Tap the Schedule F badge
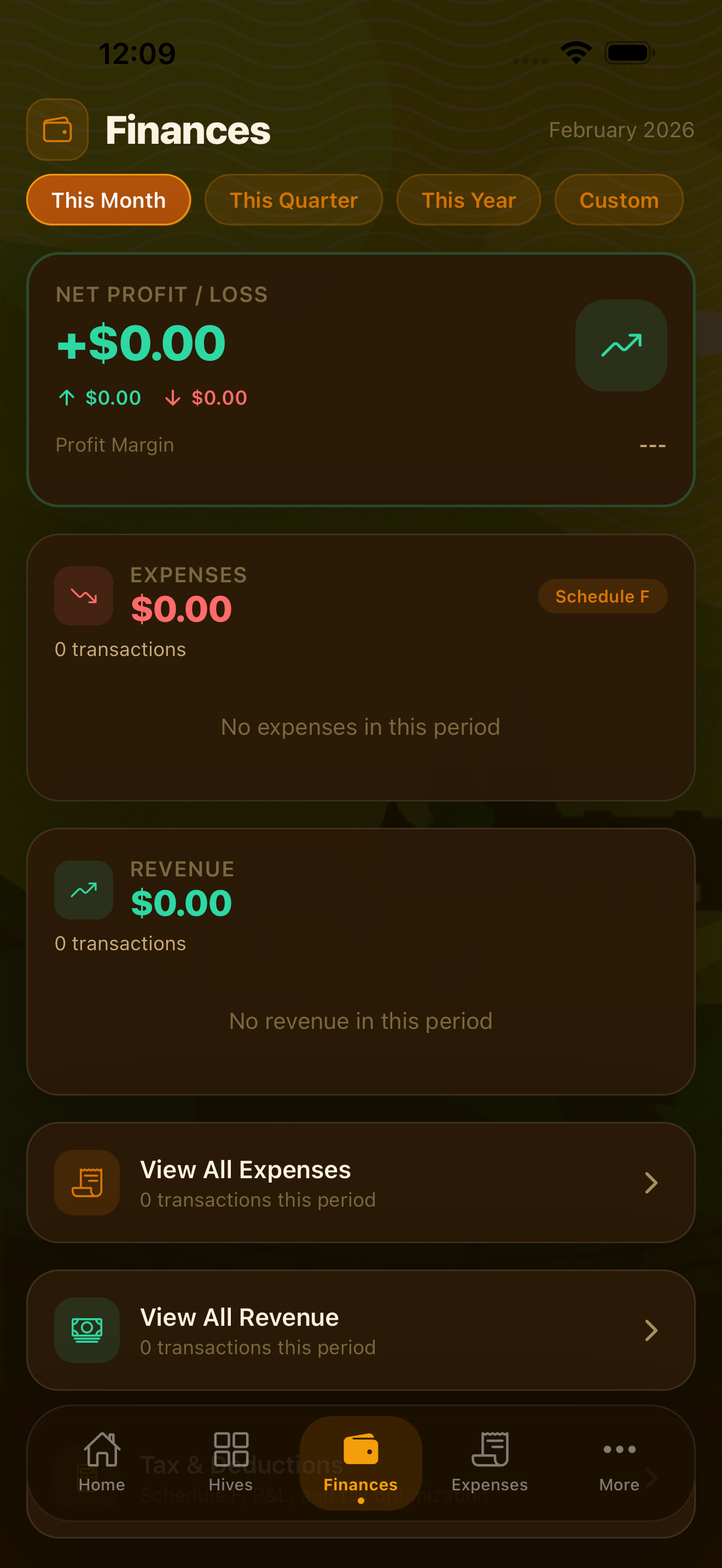Image resolution: width=722 pixels, height=1568 pixels. (x=602, y=596)
